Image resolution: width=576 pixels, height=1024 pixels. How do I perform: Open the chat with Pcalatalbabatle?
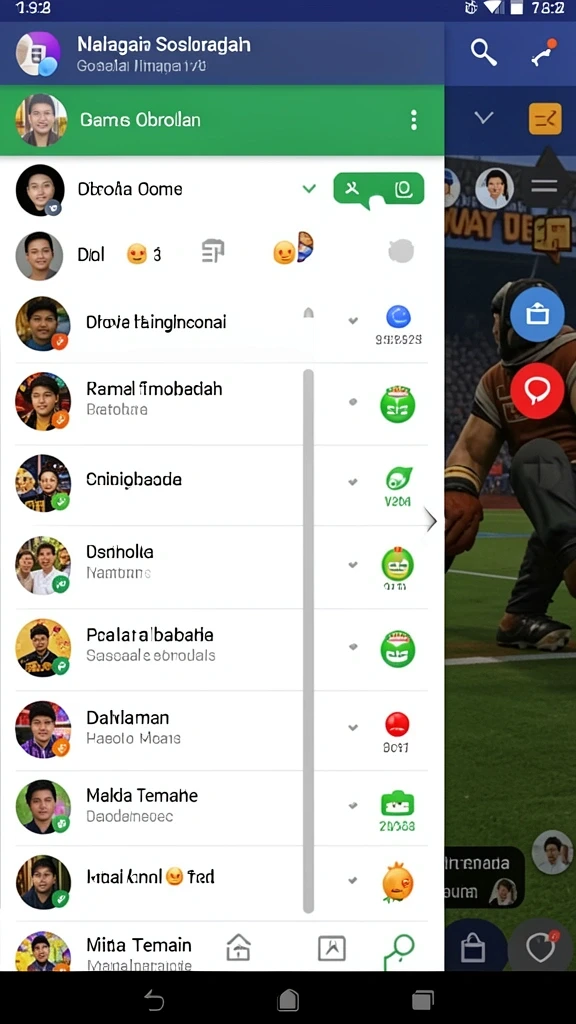pyautogui.click(x=221, y=648)
